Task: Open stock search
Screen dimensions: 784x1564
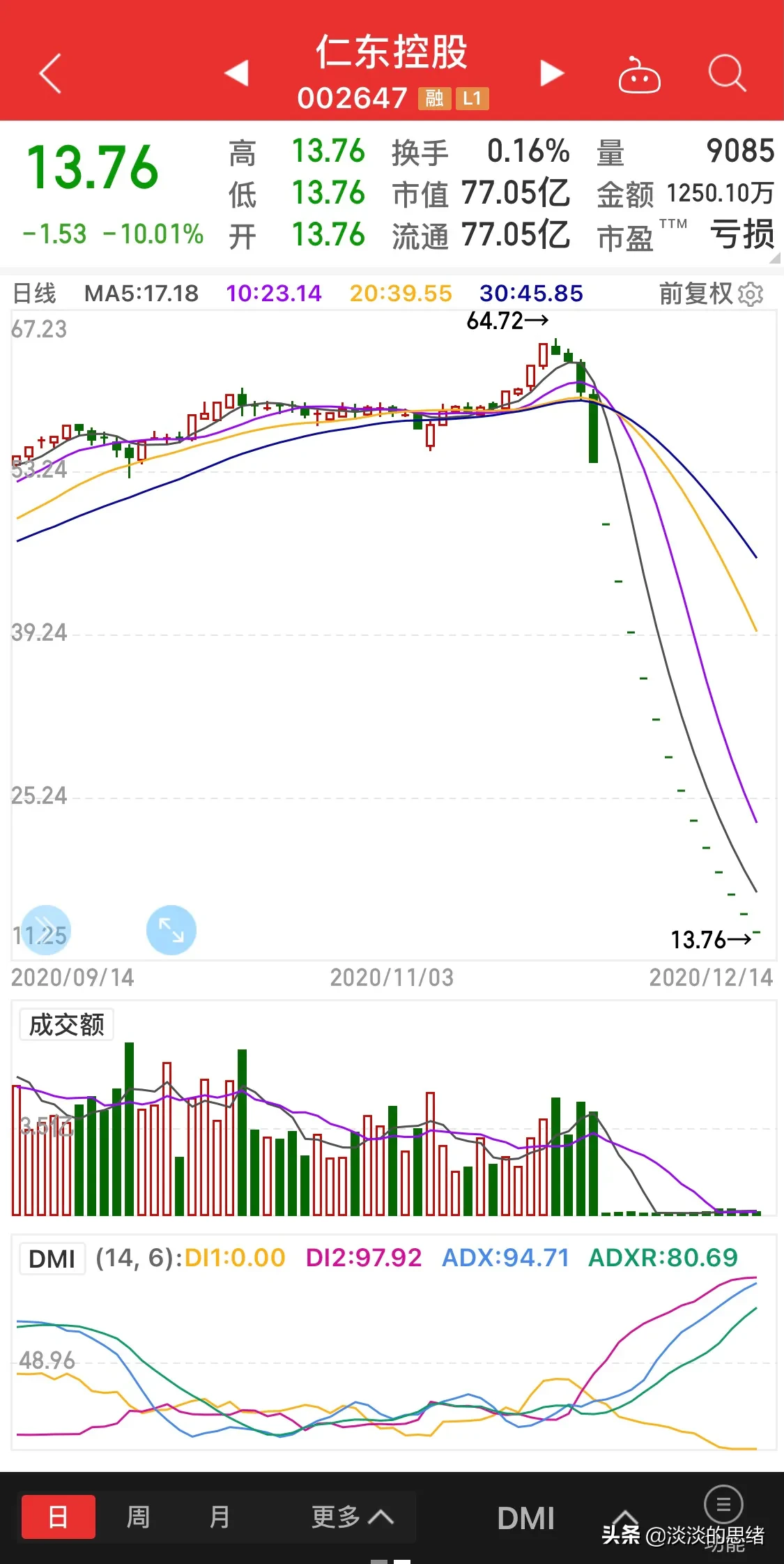Action: [x=727, y=73]
